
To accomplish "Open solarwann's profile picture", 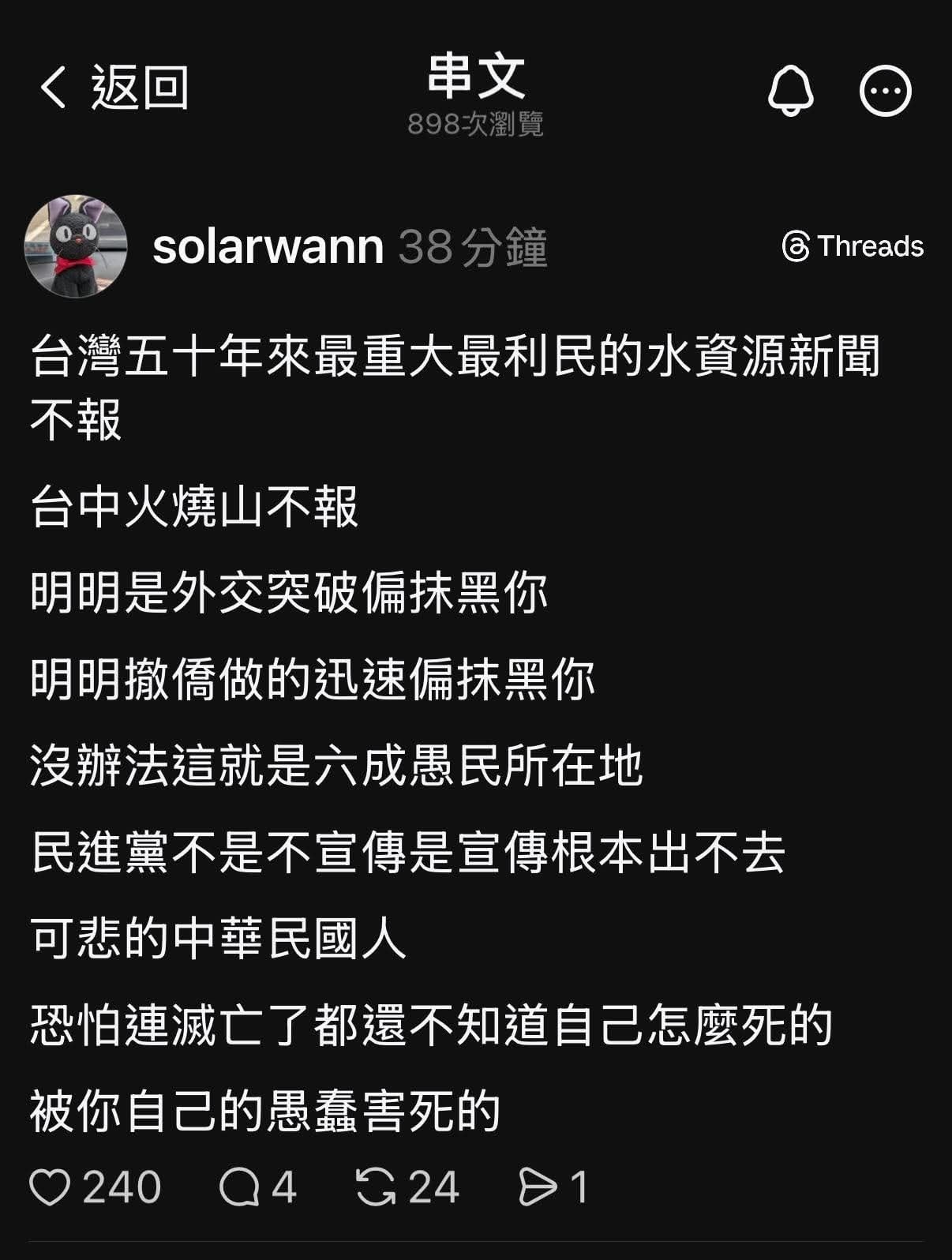I will tap(76, 246).
